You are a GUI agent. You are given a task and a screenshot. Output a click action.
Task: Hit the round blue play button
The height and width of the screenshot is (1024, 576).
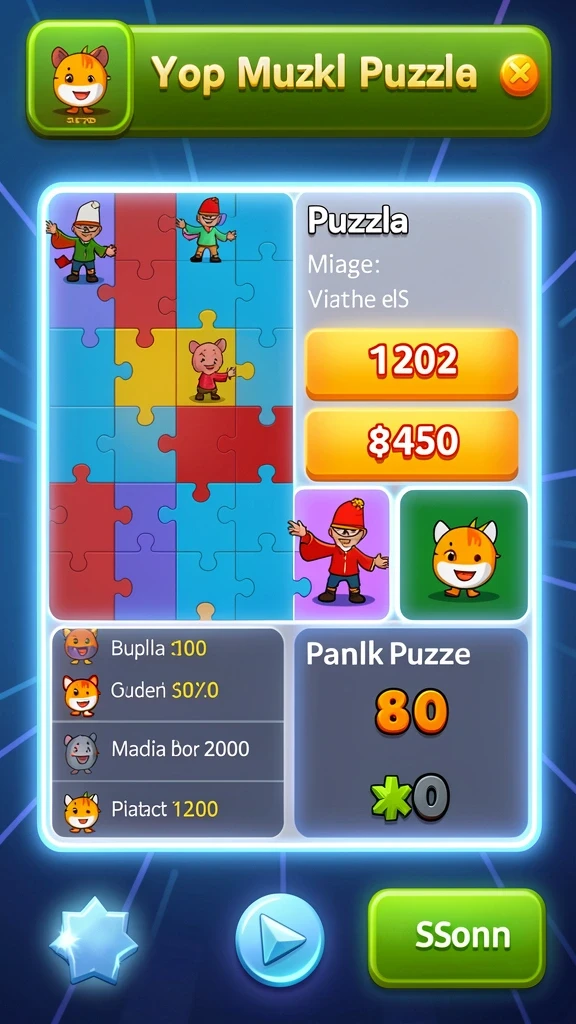[x=280, y=940]
